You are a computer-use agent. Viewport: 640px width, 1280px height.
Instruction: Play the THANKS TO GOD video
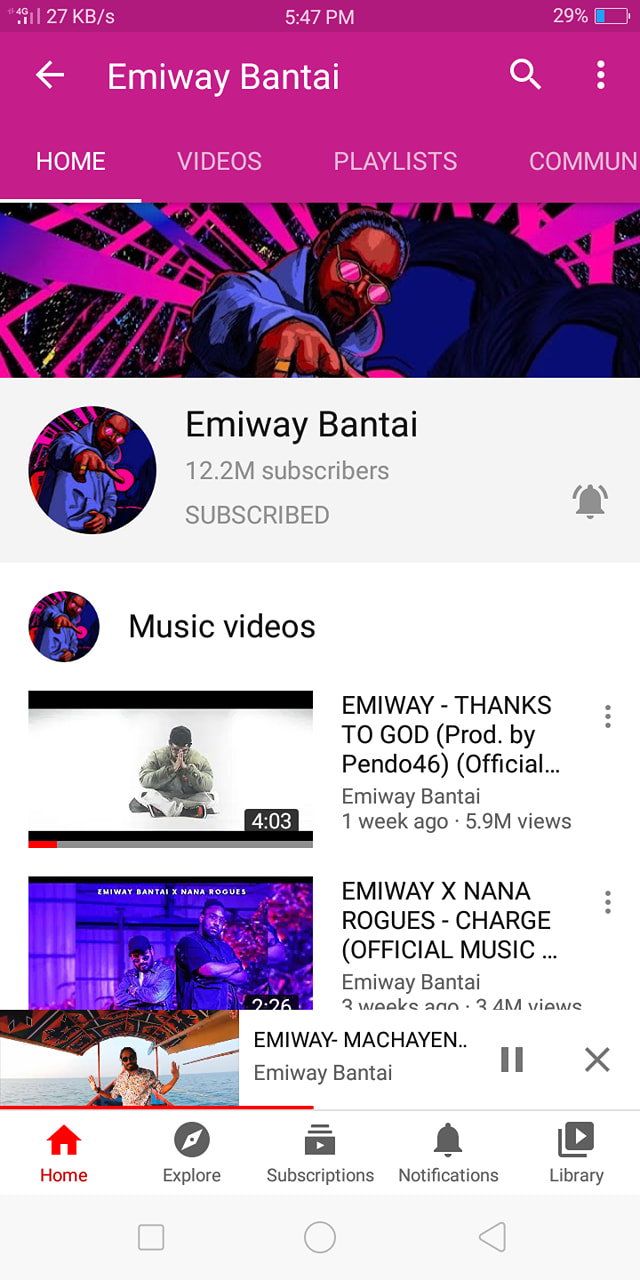170,768
